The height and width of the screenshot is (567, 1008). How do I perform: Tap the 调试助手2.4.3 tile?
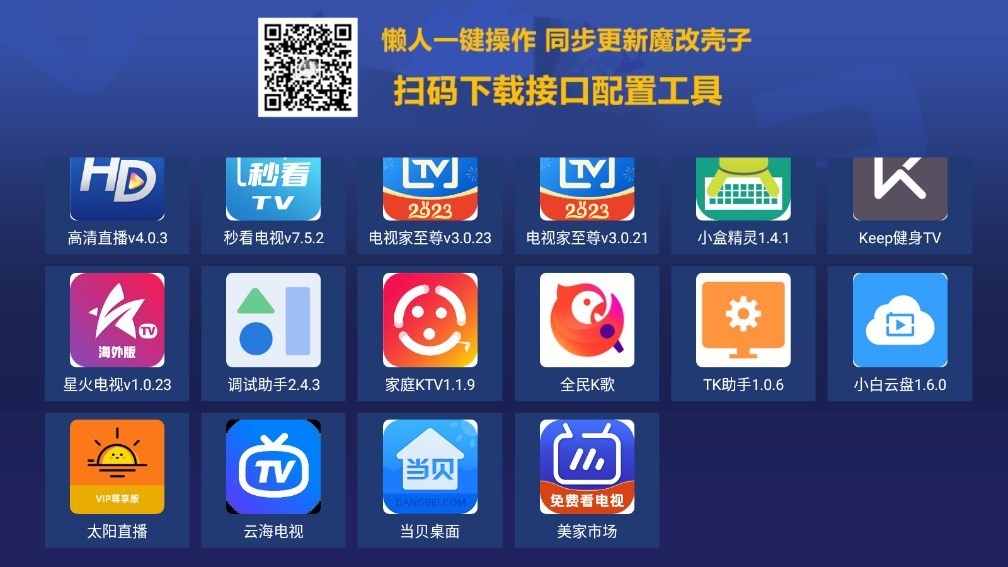pos(273,332)
